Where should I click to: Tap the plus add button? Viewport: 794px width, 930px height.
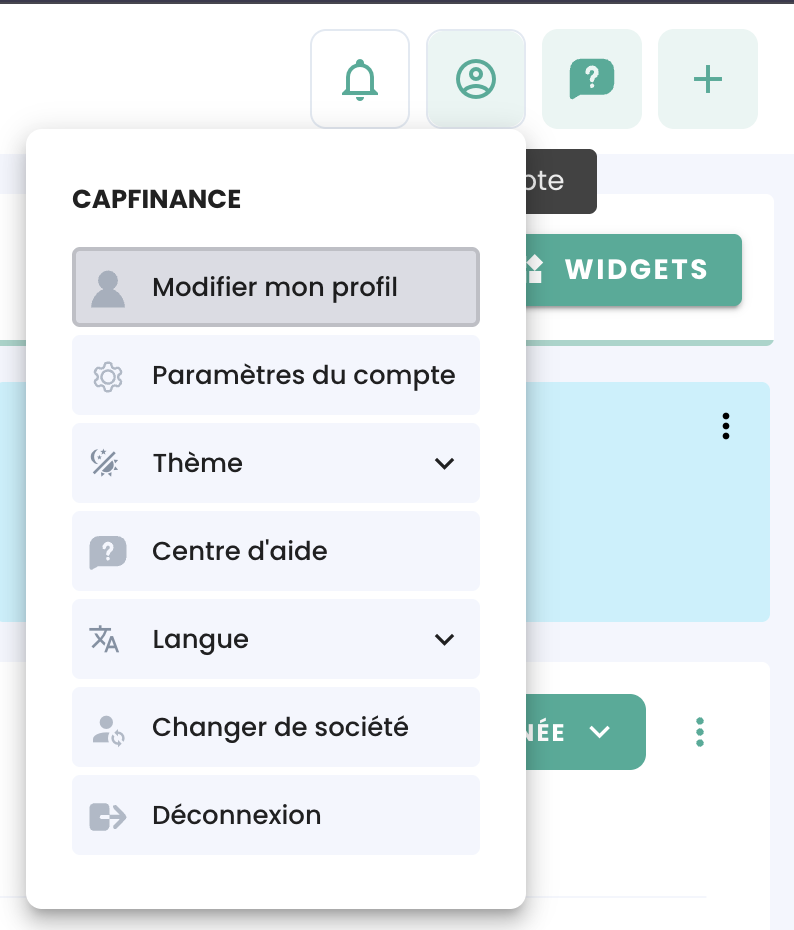coord(707,79)
